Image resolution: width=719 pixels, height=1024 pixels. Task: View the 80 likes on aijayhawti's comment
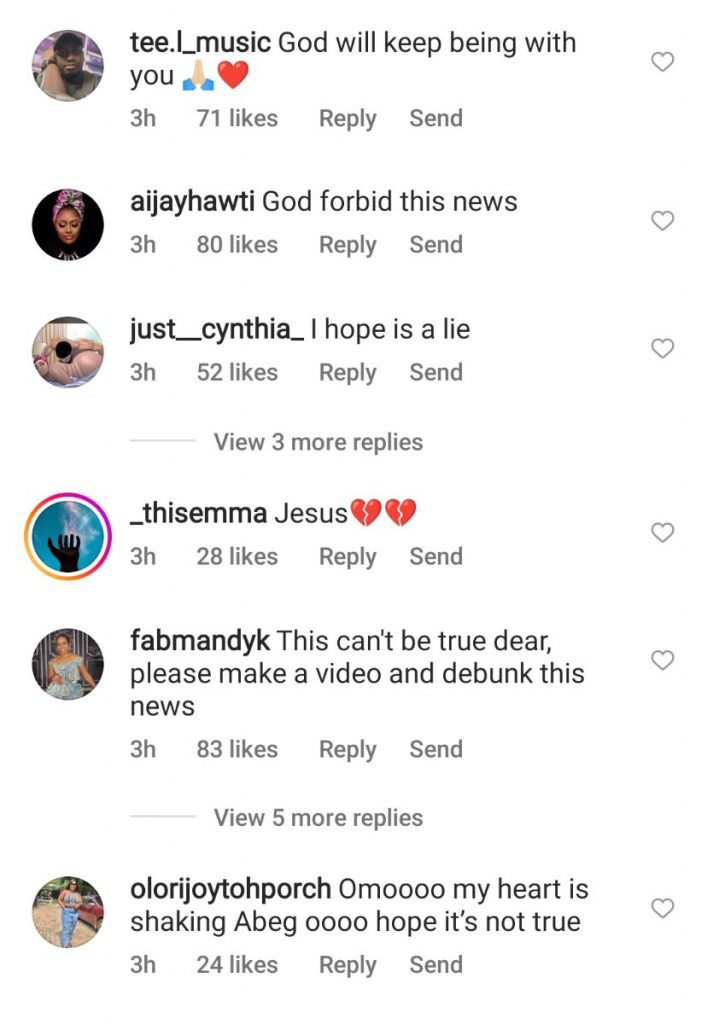[x=237, y=245]
